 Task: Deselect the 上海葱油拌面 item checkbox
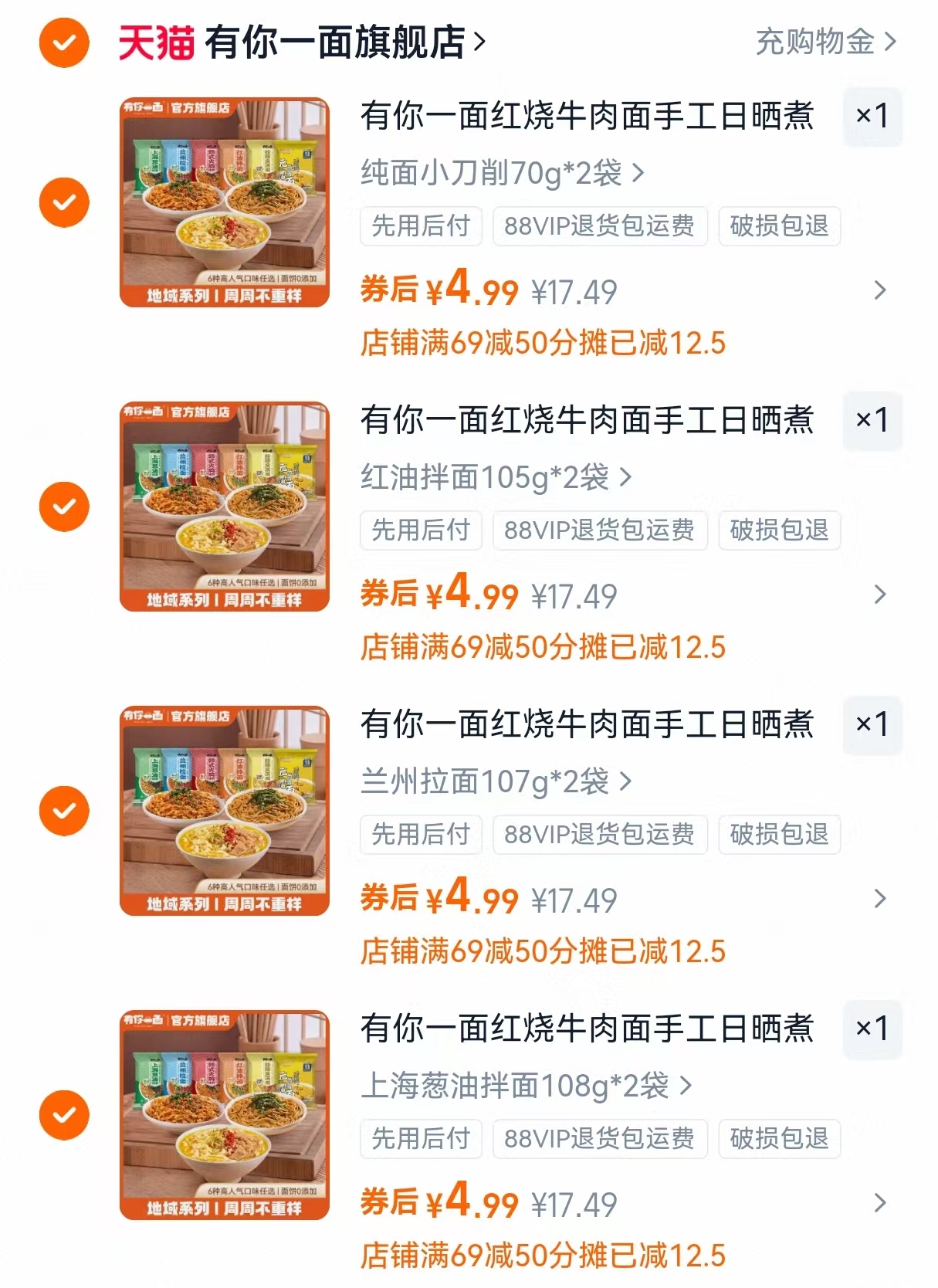63,1113
